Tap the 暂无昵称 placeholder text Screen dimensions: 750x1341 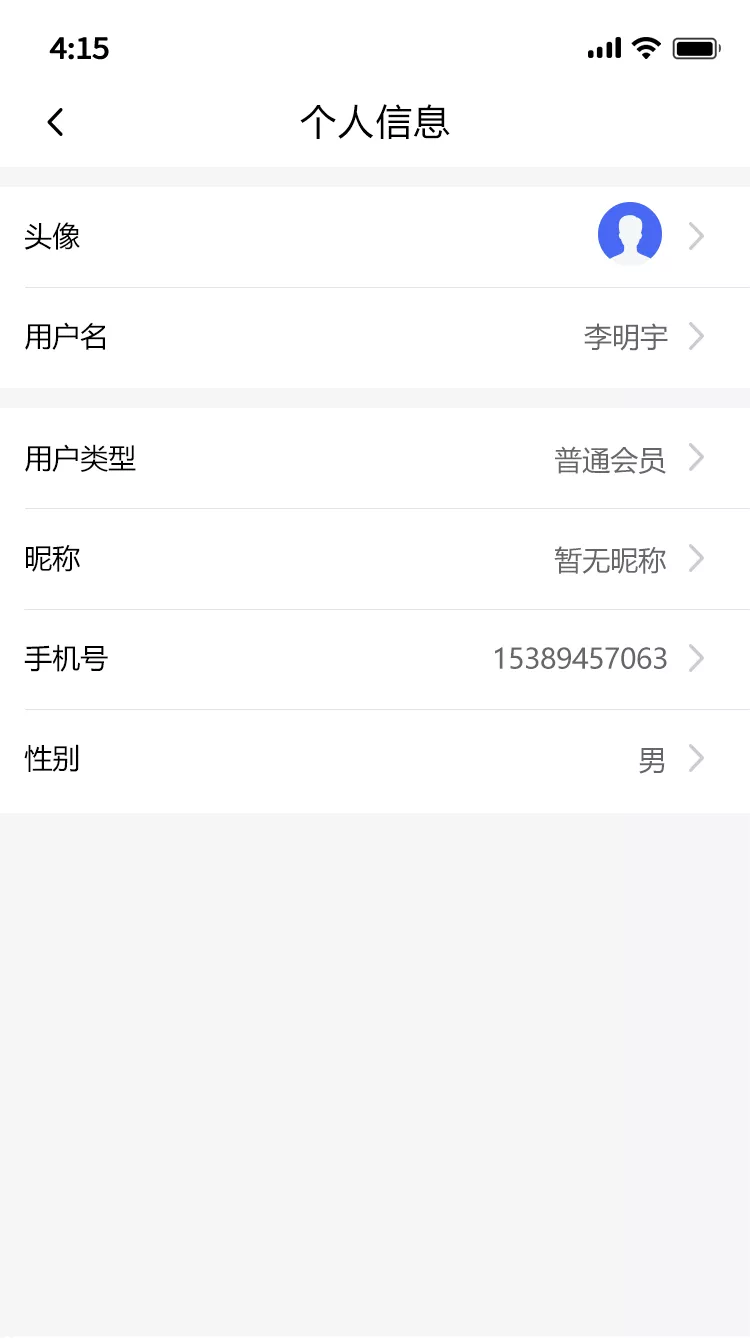click(x=609, y=558)
